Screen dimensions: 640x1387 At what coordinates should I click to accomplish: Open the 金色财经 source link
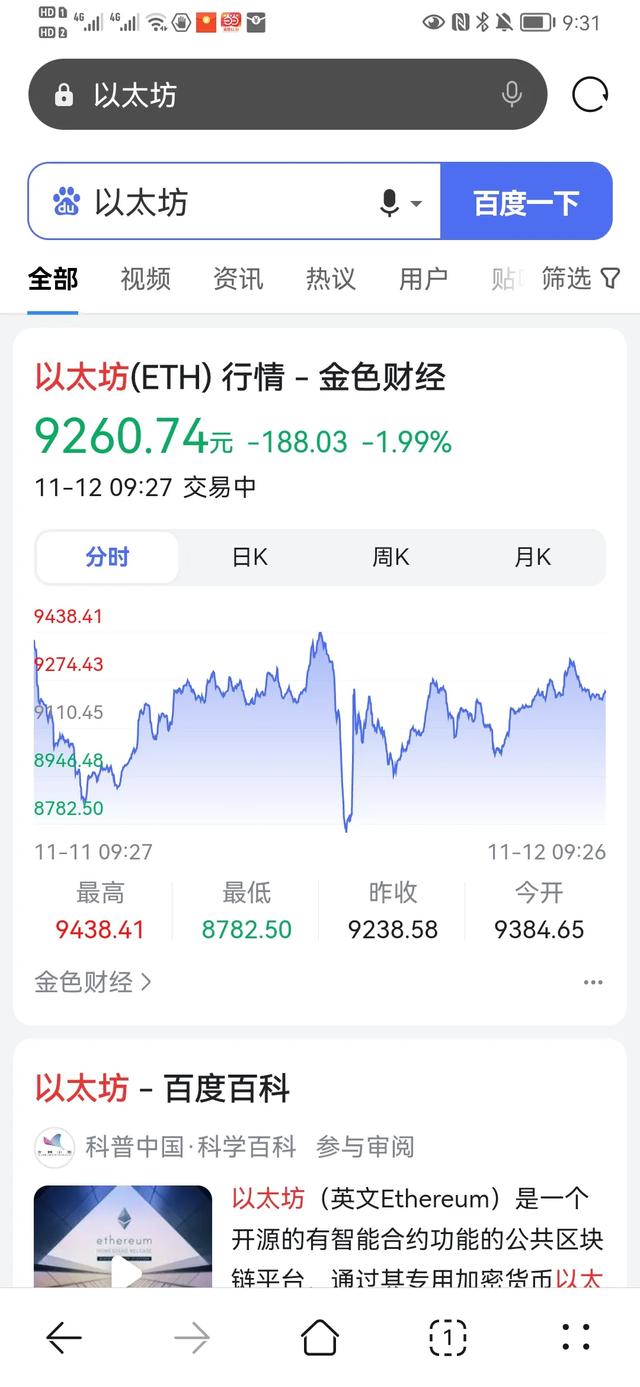coord(93,982)
